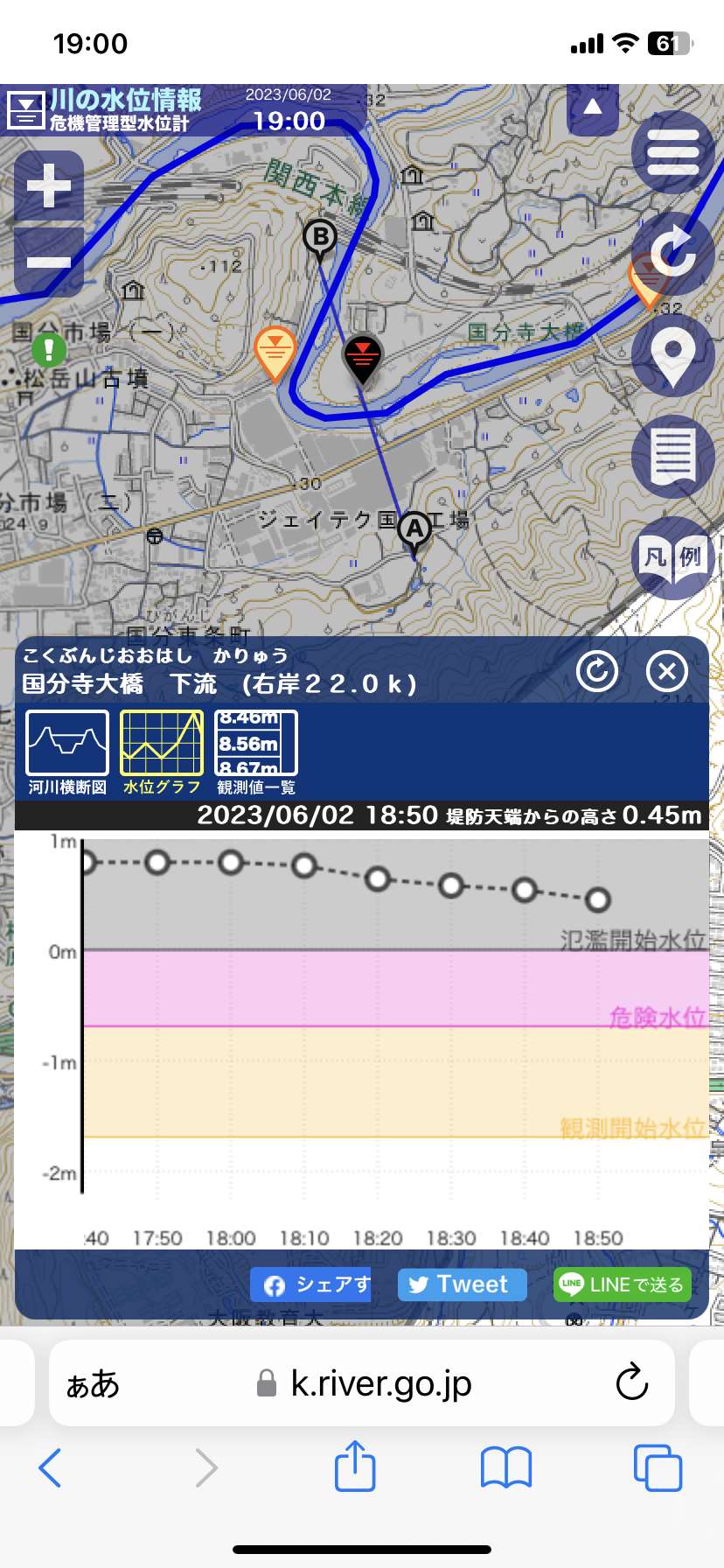Open the hamburger menu
Viewport: 724px width, 1568px height.
(672, 152)
